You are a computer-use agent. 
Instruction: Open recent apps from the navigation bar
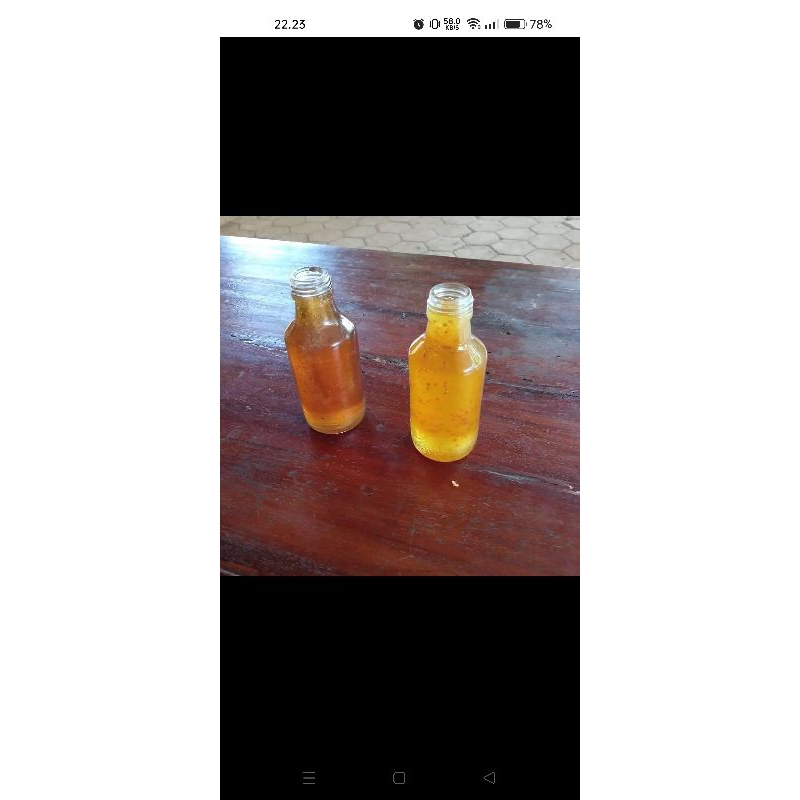[309, 777]
